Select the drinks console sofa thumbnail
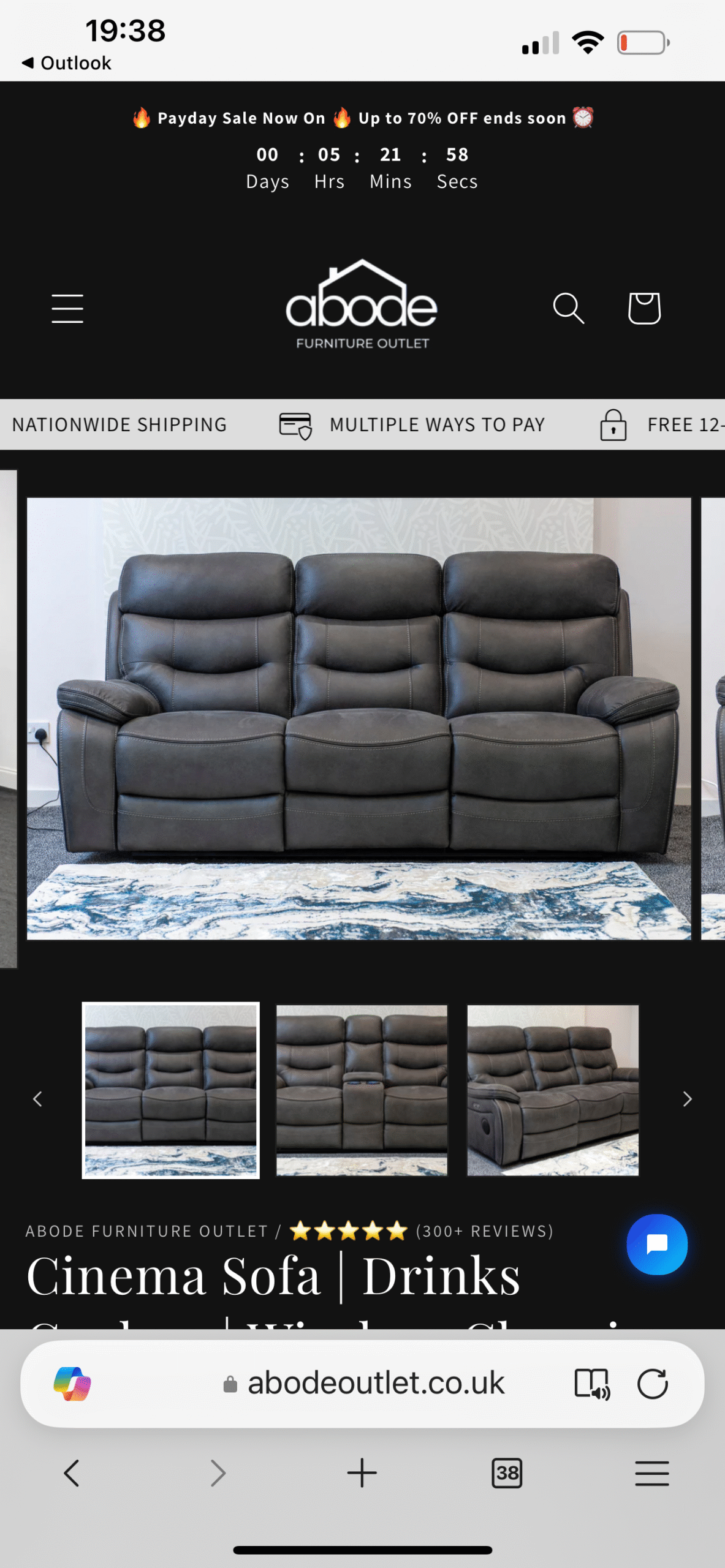Screen dimensions: 725x1568 click(x=361, y=1098)
